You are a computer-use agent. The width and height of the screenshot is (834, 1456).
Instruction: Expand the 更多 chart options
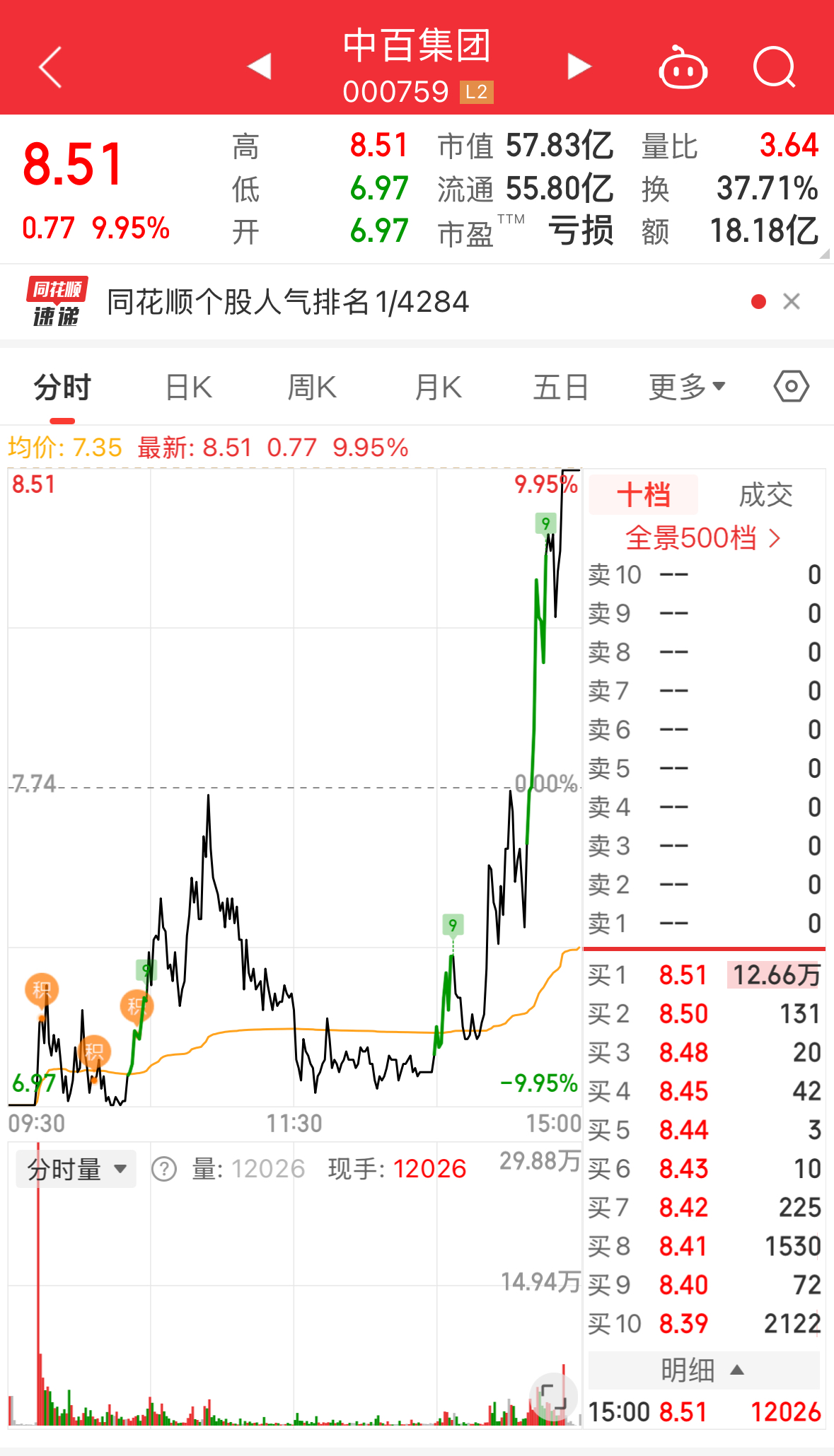point(687,388)
